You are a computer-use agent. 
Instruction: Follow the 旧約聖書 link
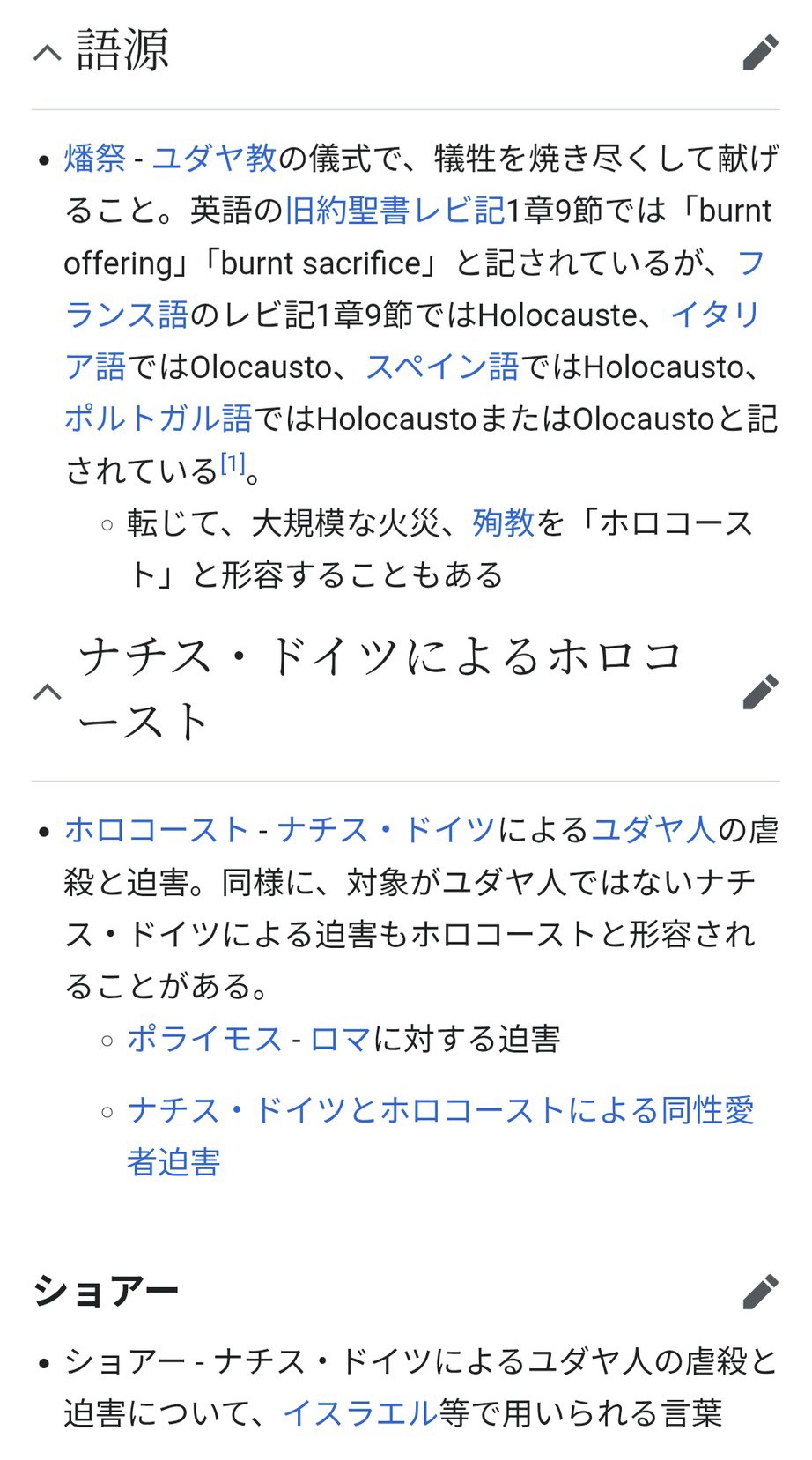tap(348, 211)
